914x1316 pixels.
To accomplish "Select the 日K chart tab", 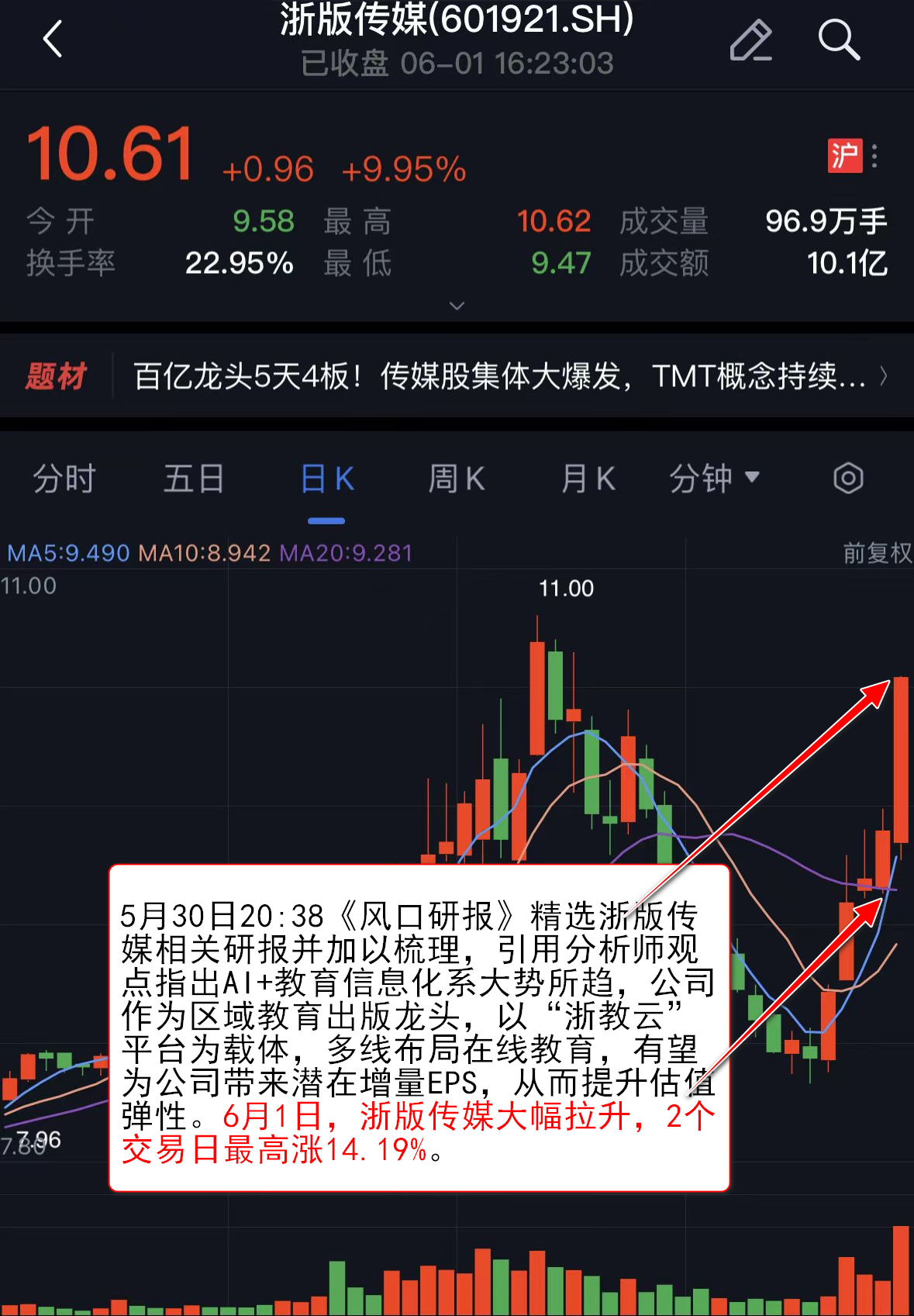I will (x=326, y=478).
